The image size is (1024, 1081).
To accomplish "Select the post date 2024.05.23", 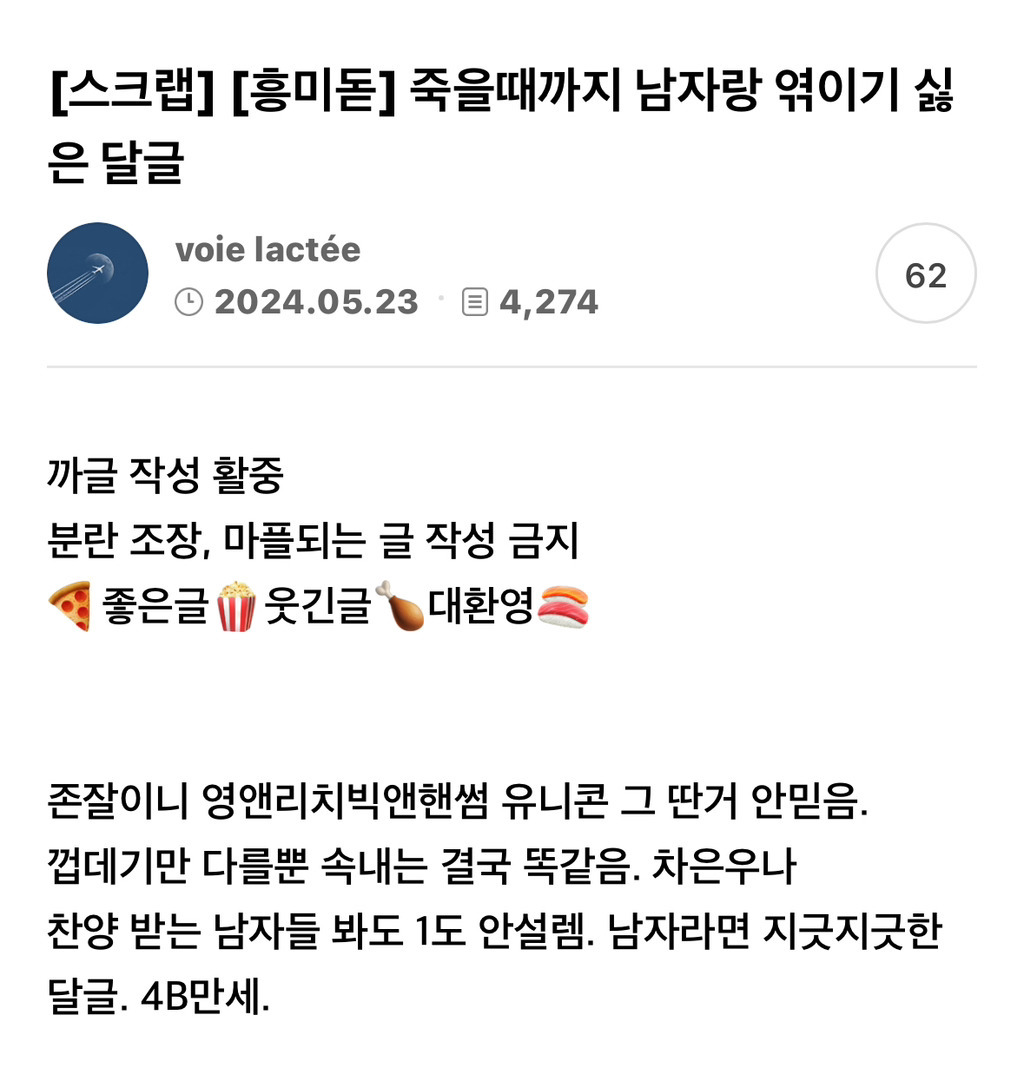I will 315,300.
